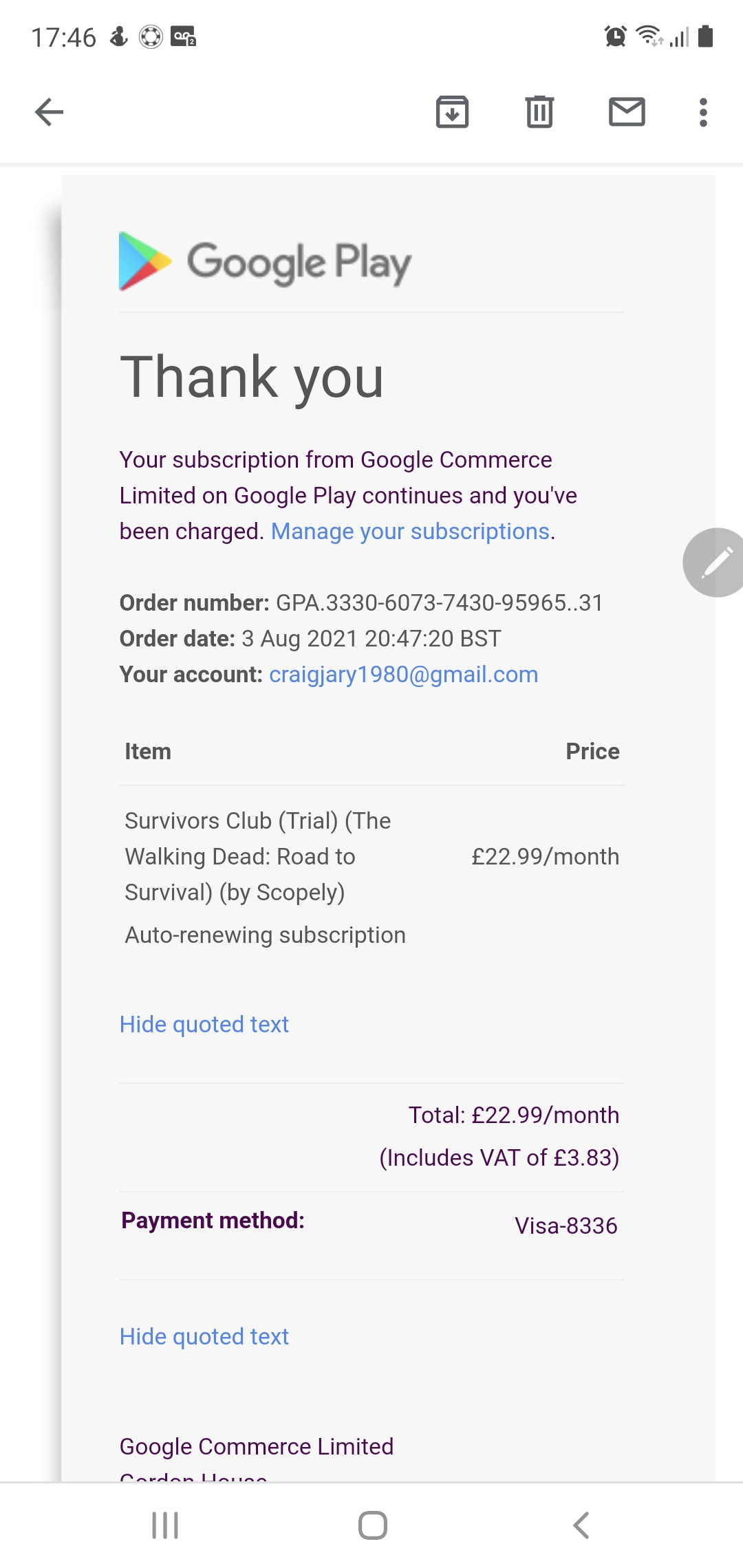The height and width of the screenshot is (1568, 743).
Task: Open the overflow menu
Action: pyautogui.click(x=702, y=112)
